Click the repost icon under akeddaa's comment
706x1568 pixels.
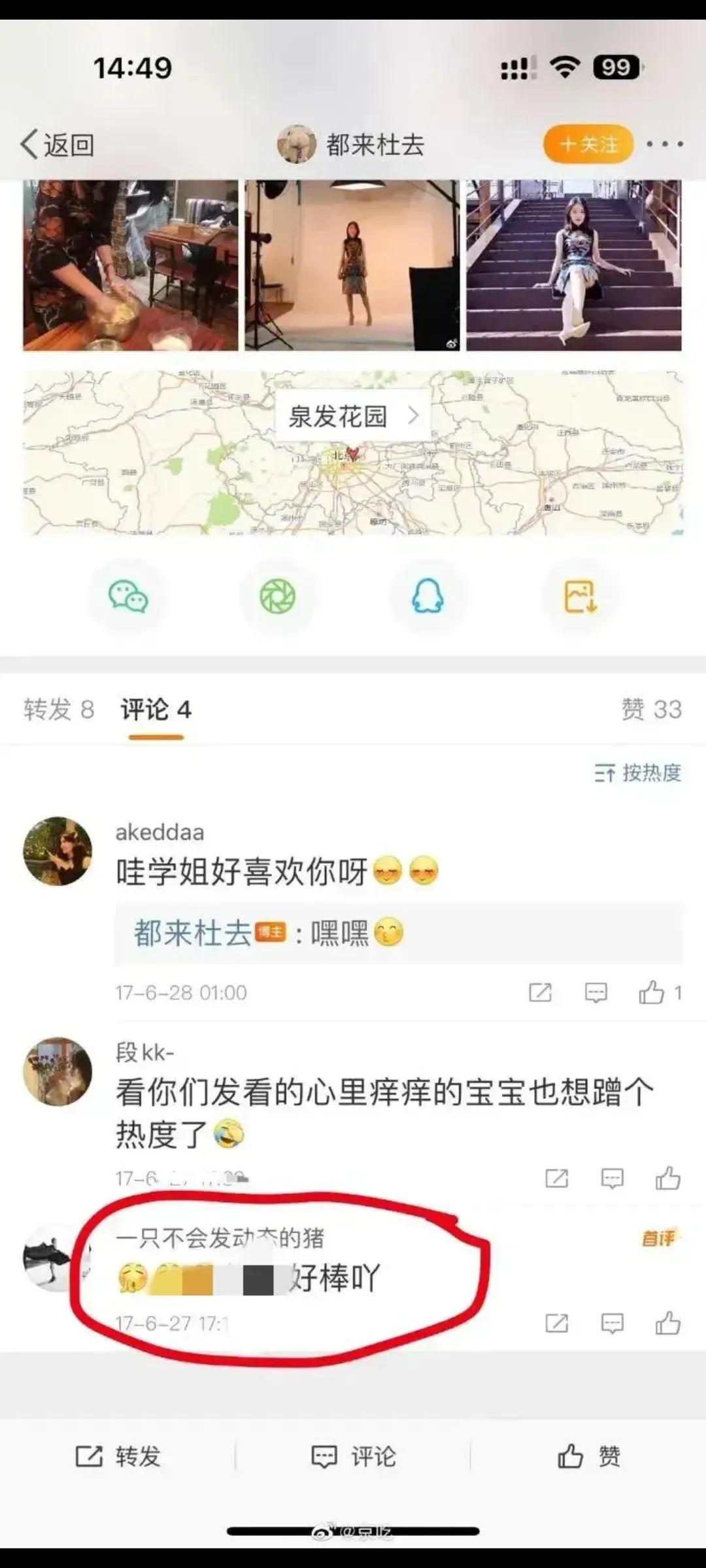pos(541,991)
